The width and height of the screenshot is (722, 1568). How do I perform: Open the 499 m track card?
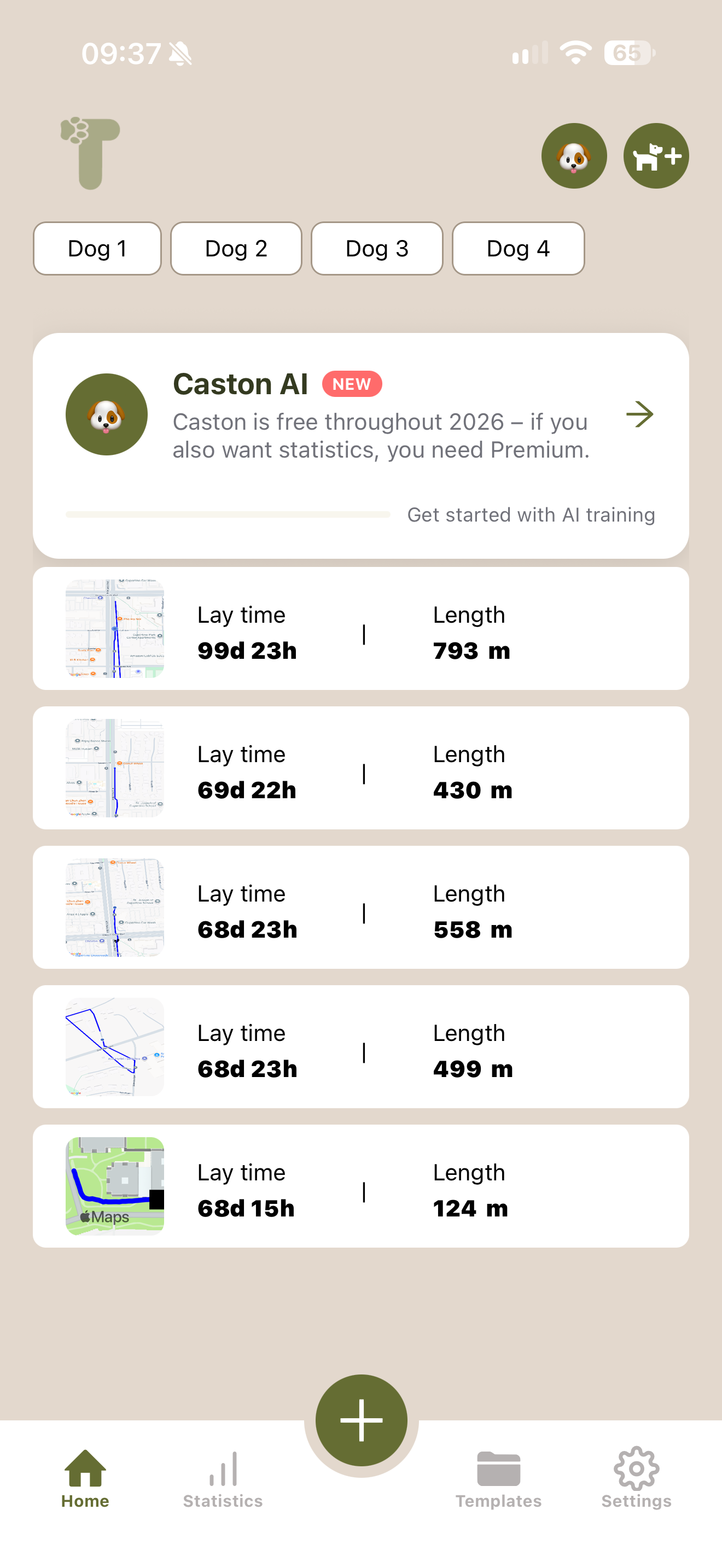pyautogui.click(x=361, y=1046)
